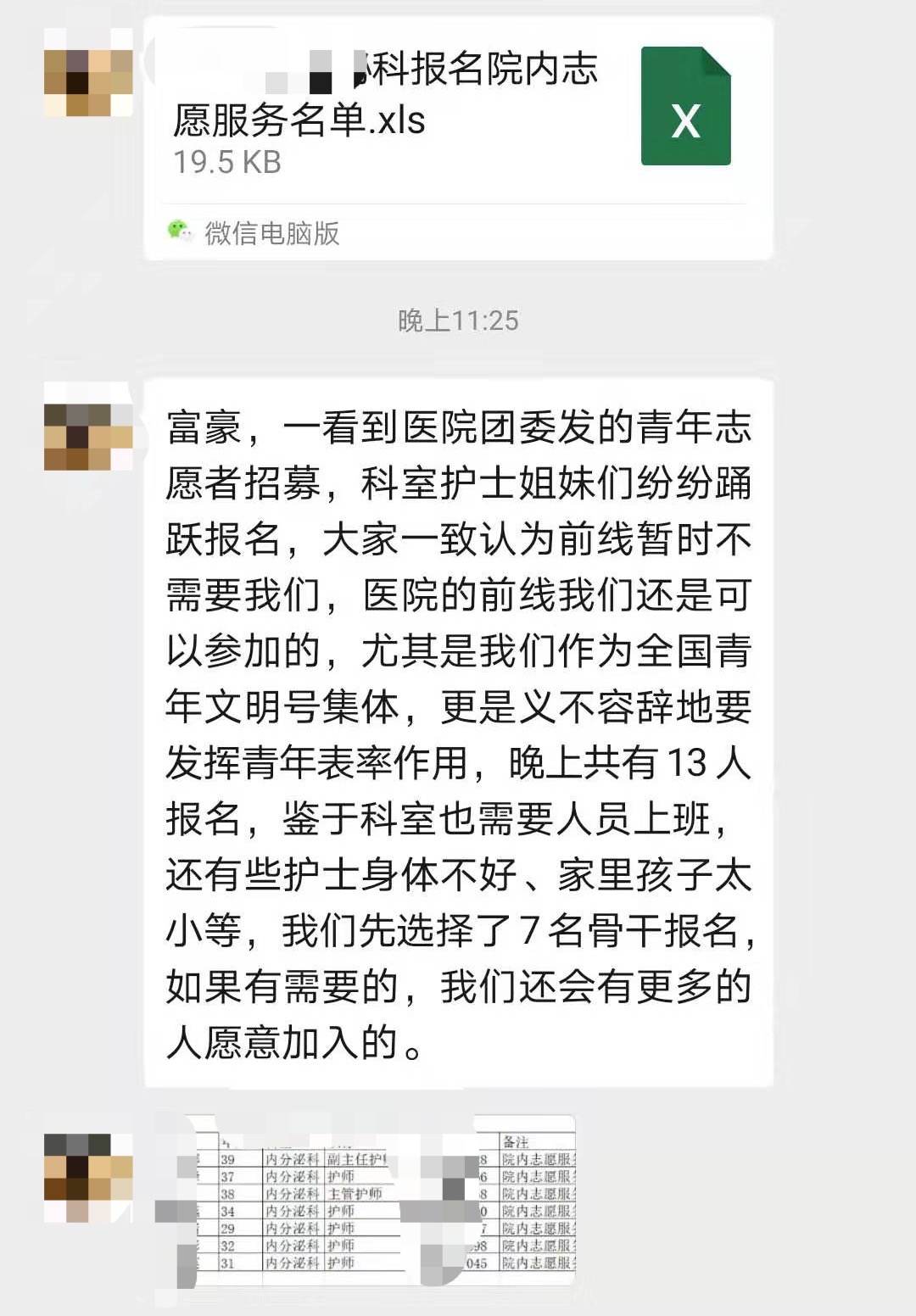Viewport: 916px width, 1316px height.
Task: Tap sender's avatar beside the xls file
Action: coord(88,72)
